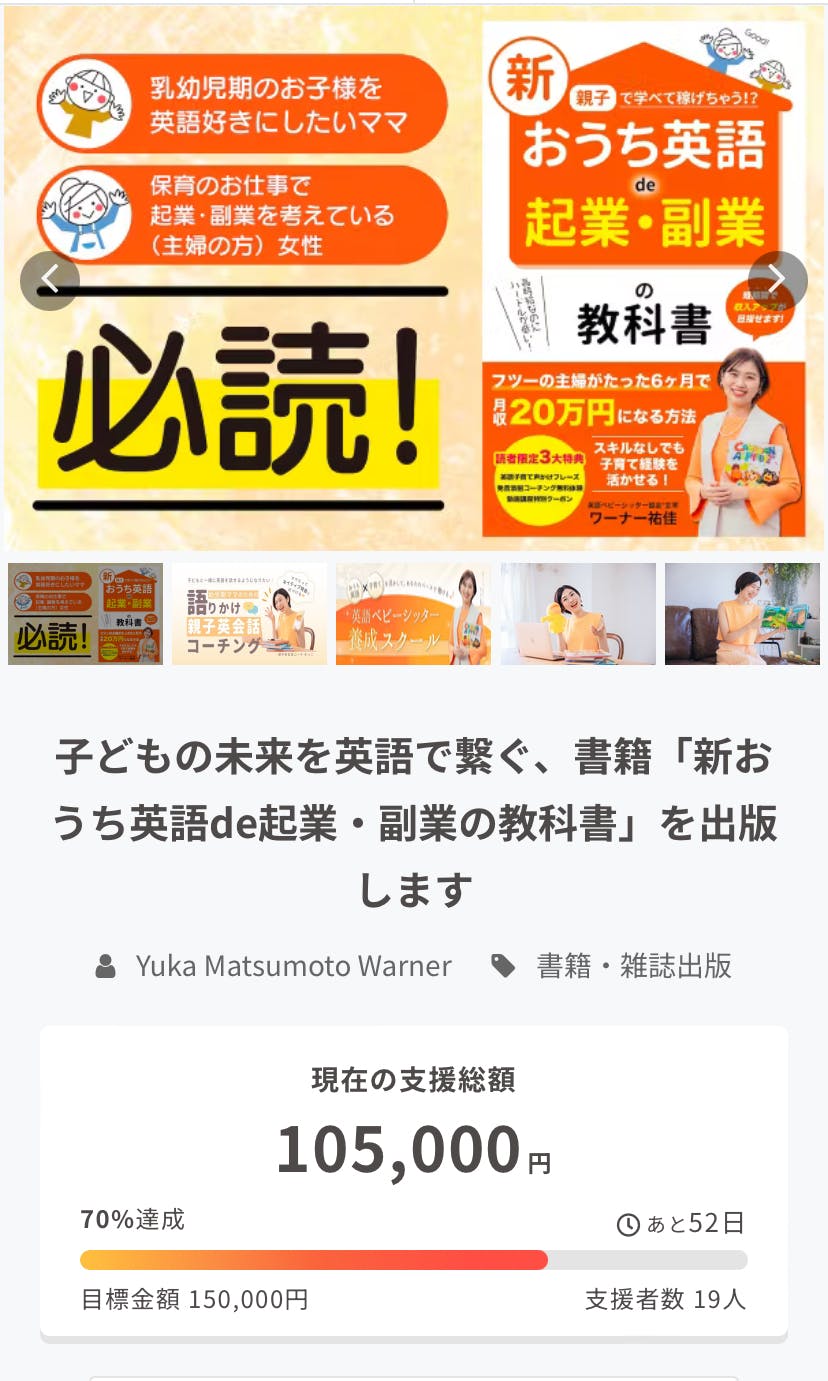Select the woman on sofa thumbnail
This screenshot has height=1381, width=828.
click(742, 614)
